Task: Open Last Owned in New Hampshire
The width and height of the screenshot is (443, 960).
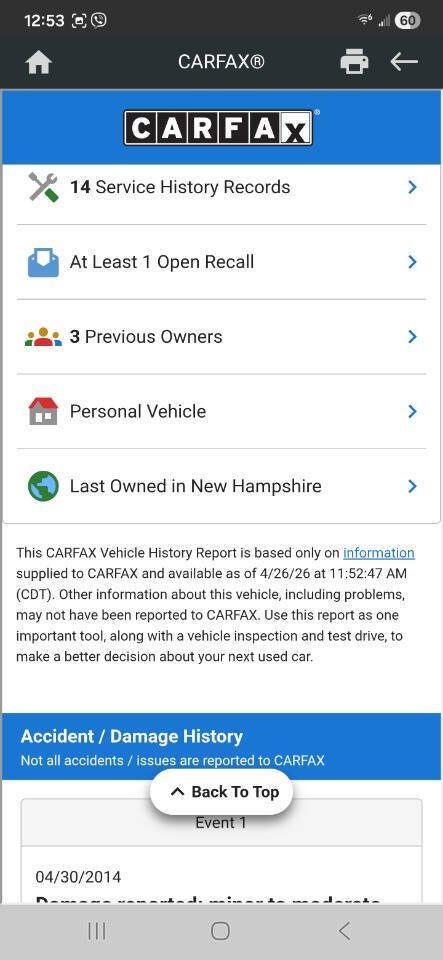Action: [222, 486]
